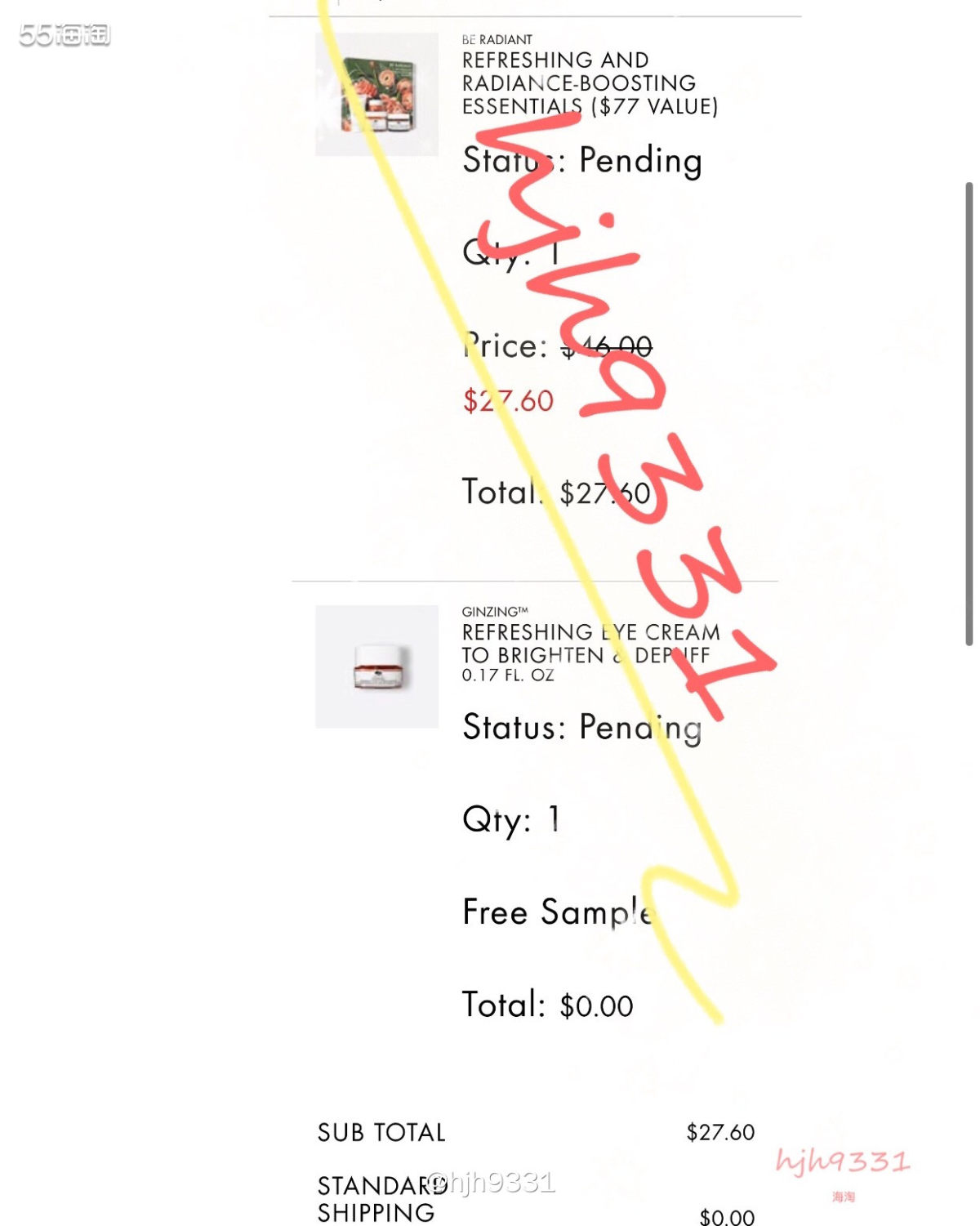Open the GinZing eye cream image

point(376,666)
